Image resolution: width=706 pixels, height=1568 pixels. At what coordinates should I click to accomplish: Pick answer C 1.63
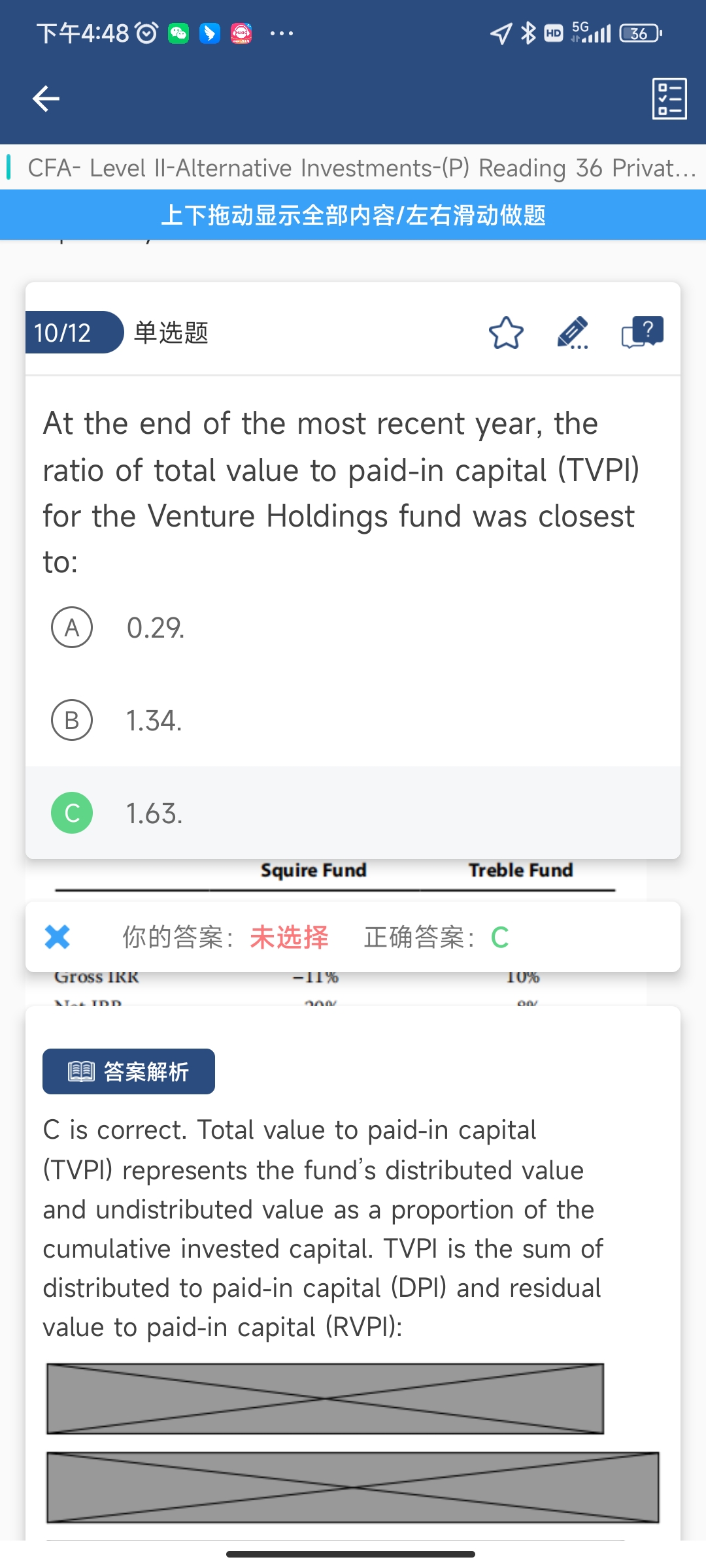coord(353,813)
